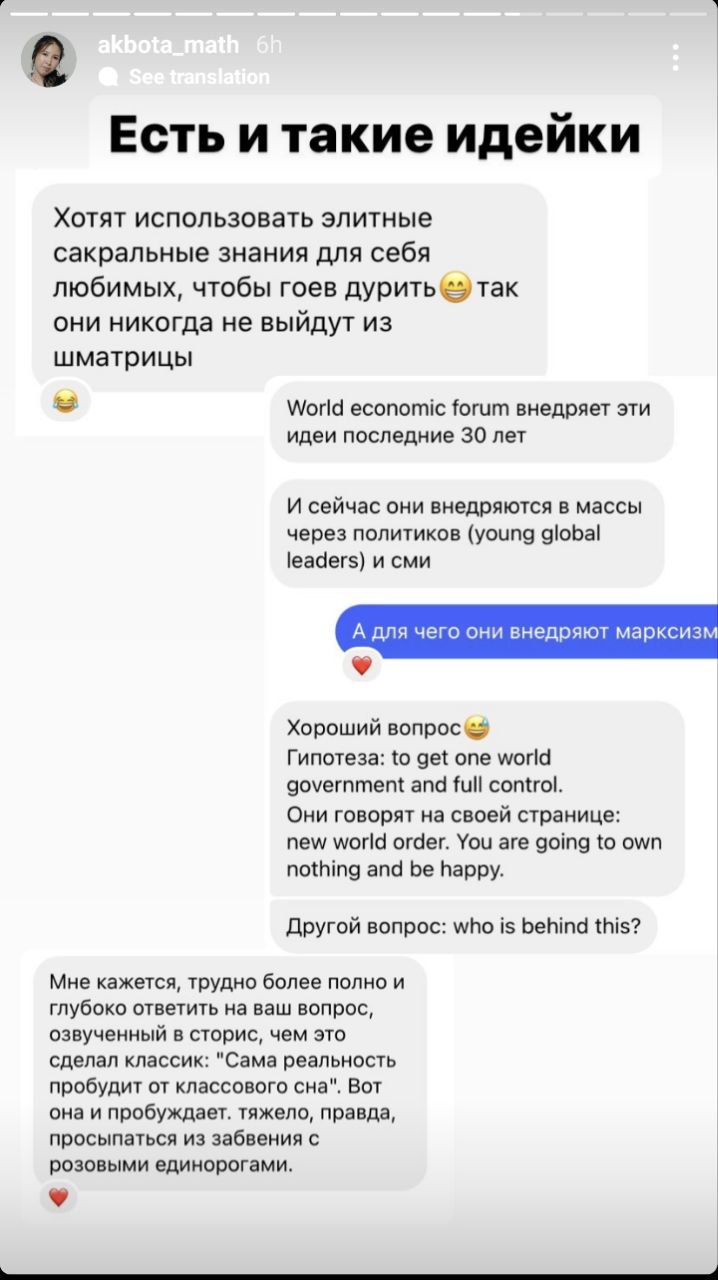The height and width of the screenshot is (1280, 718).
Task: Open akbota_math profile picture
Action: (x=49, y=59)
